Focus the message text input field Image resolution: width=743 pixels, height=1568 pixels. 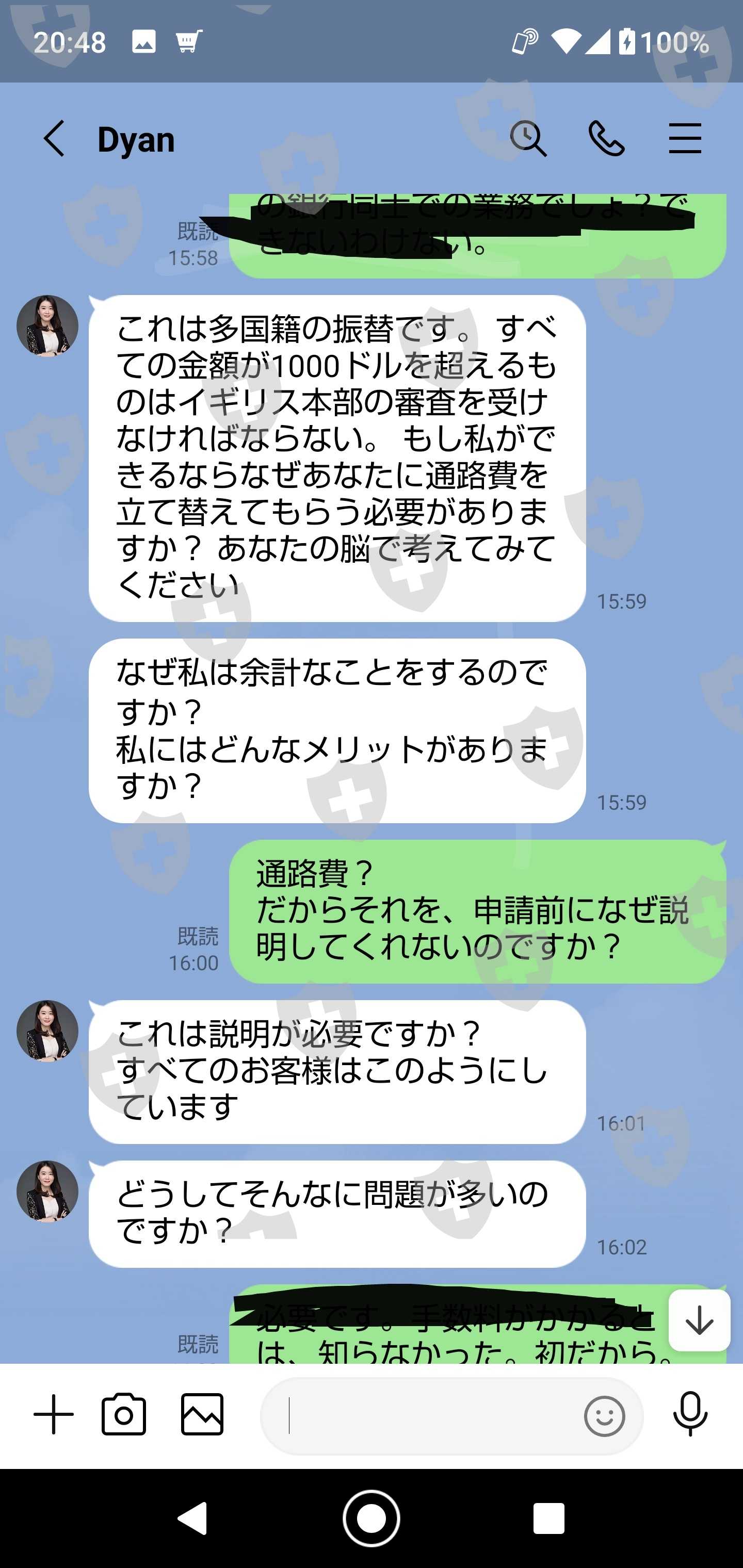coord(420,1416)
